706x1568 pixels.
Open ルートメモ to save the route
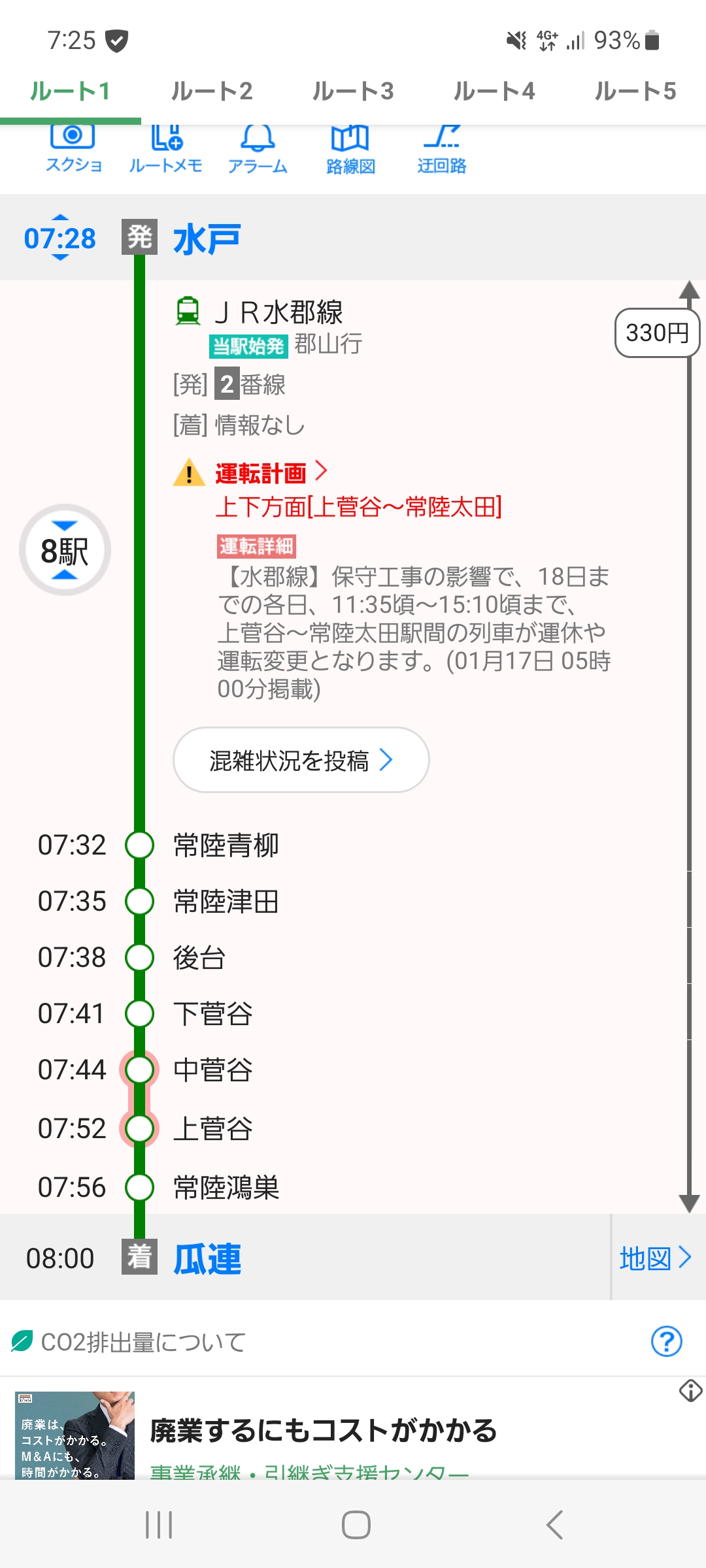(x=165, y=149)
